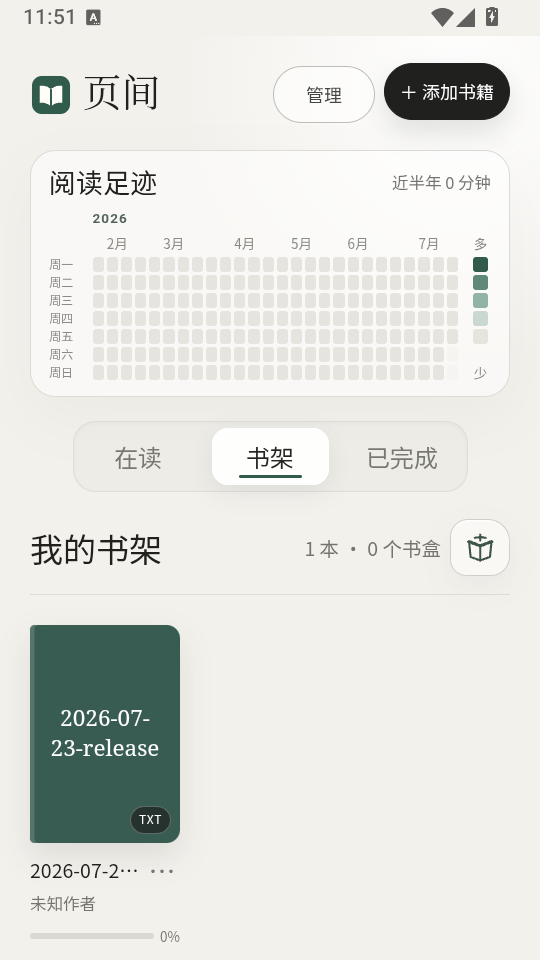Image resolution: width=540 pixels, height=960 pixels.
Task: Open the three-dot menu for 2026-07-23-release
Action: coord(162,871)
